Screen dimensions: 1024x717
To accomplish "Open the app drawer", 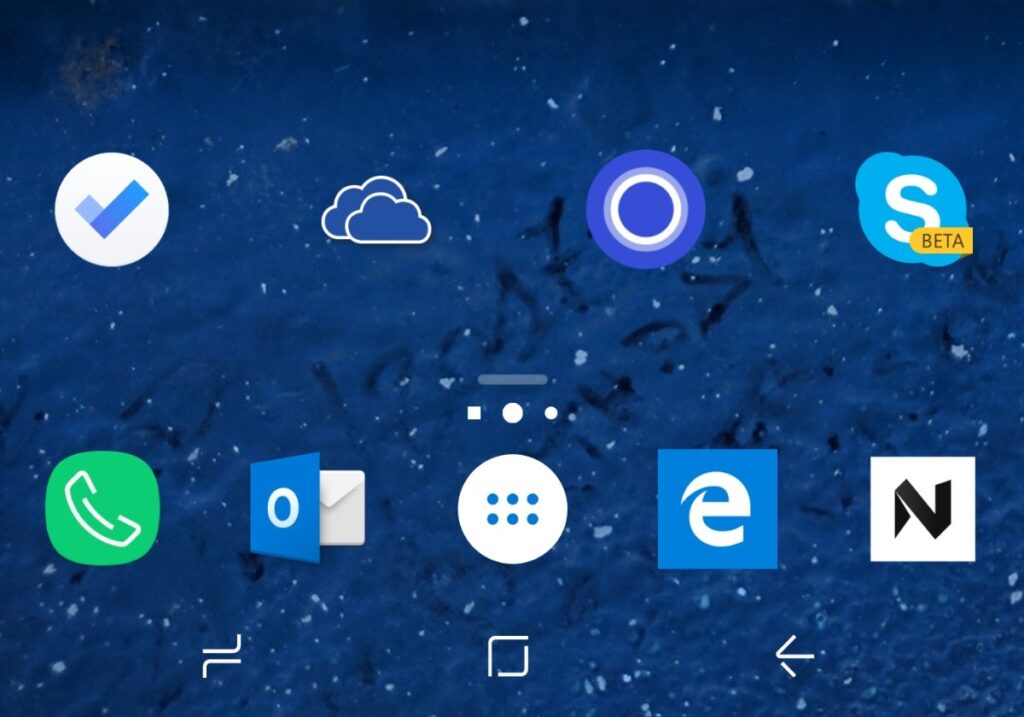I will [x=512, y=509].
